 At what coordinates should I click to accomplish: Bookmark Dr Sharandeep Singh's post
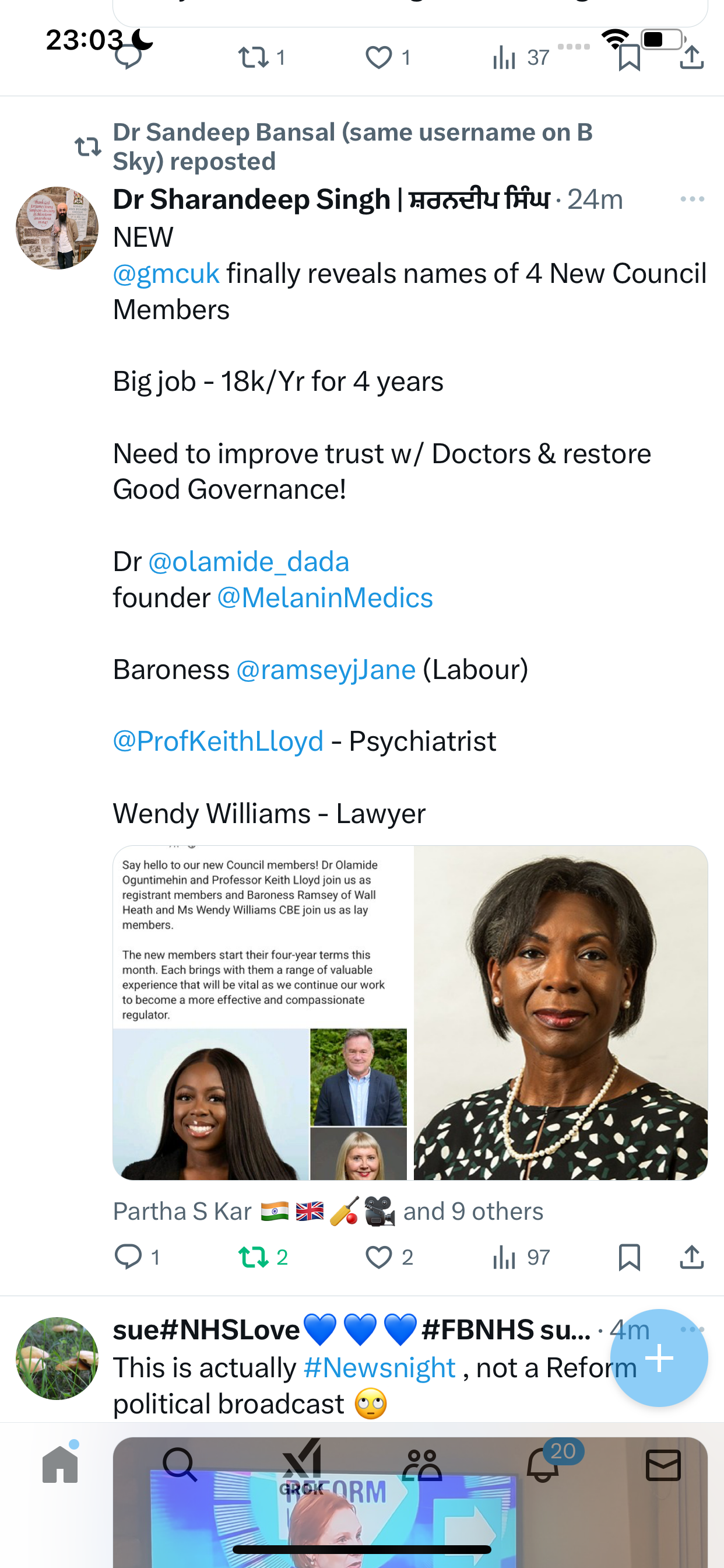629,1257
